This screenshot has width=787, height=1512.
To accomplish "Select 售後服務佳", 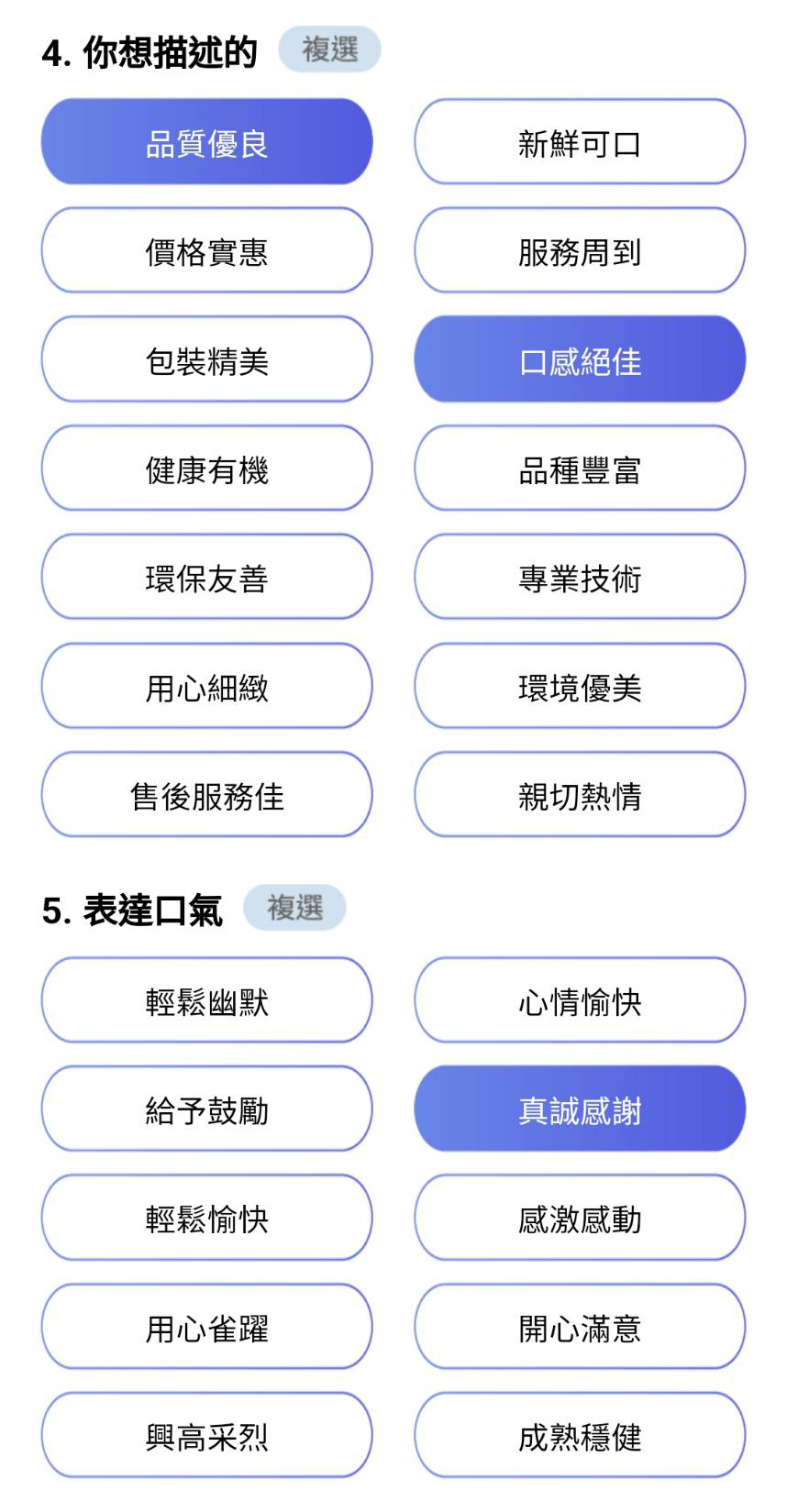I will (206, 795).
